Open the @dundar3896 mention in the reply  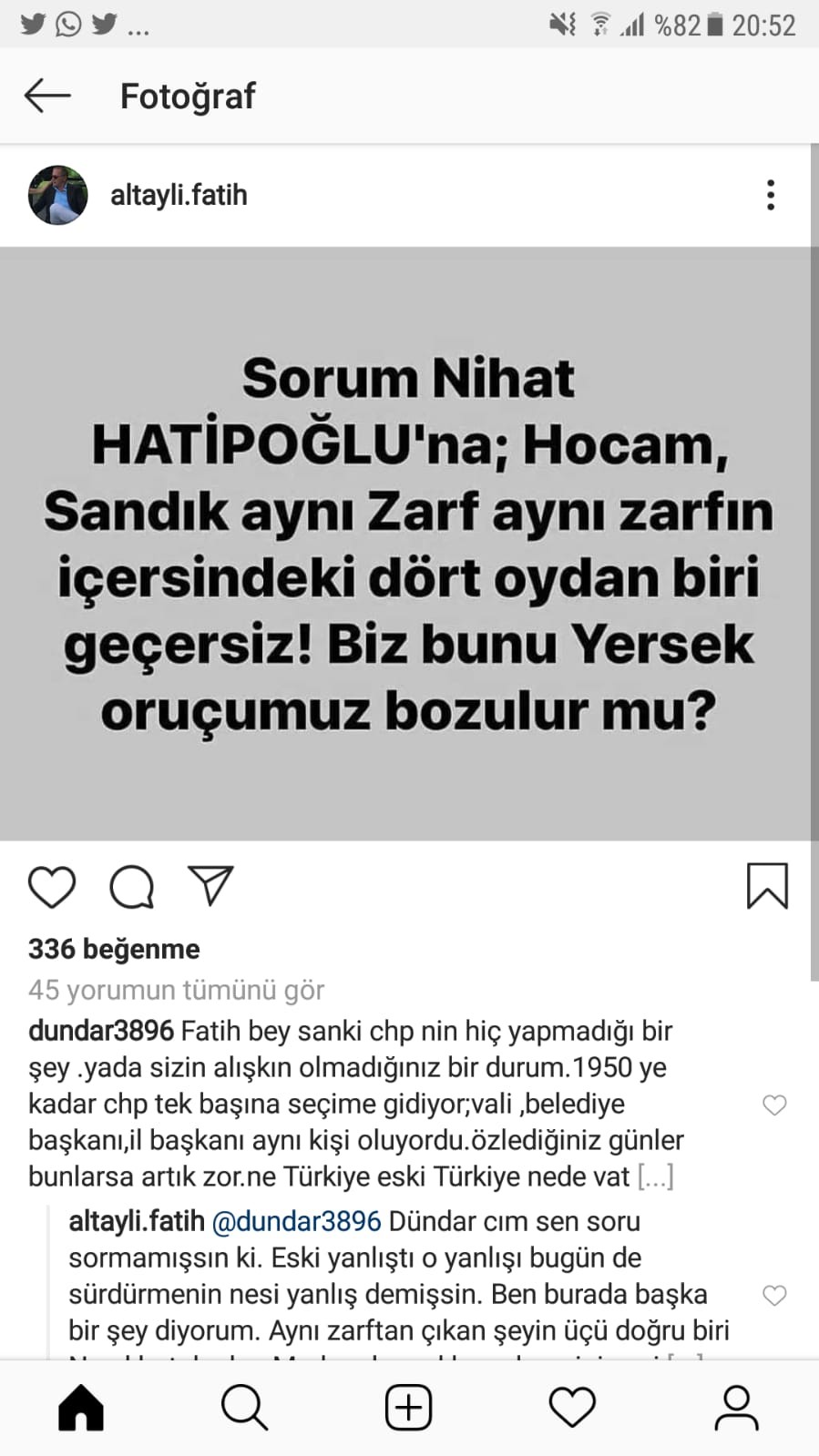point(296,1221)
